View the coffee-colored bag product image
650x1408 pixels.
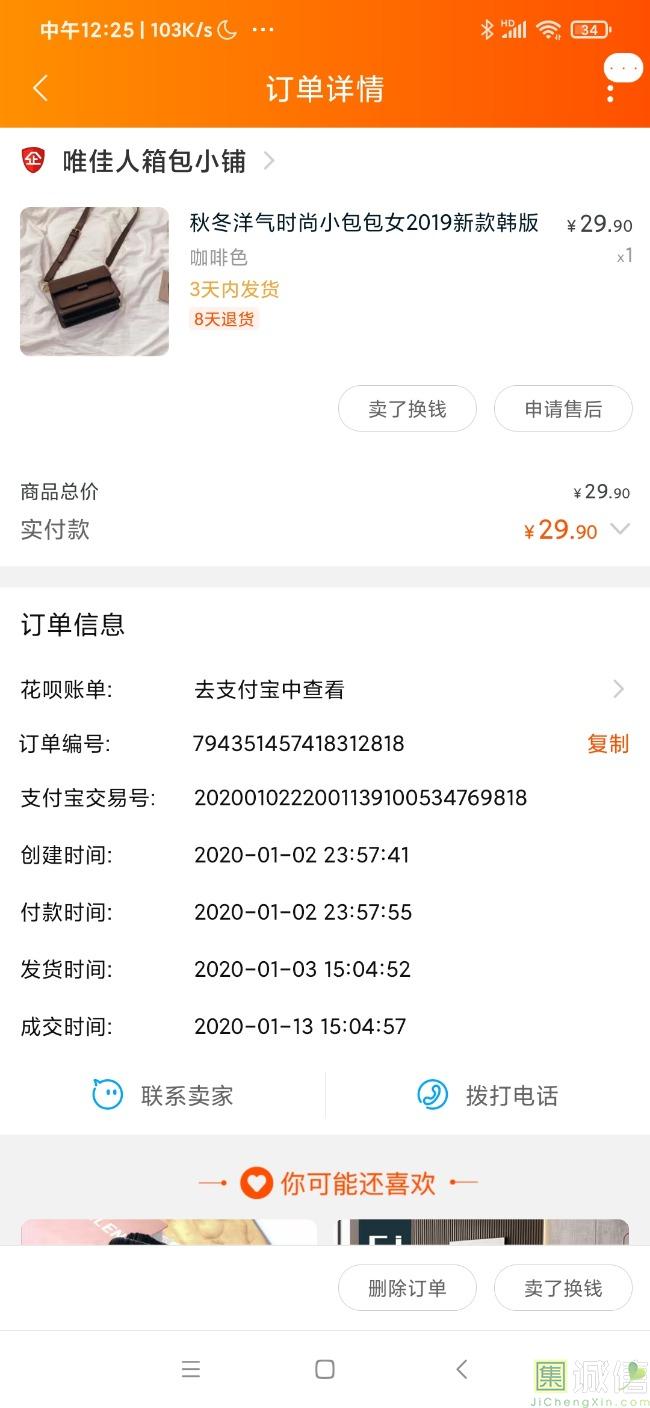point(94,281)
